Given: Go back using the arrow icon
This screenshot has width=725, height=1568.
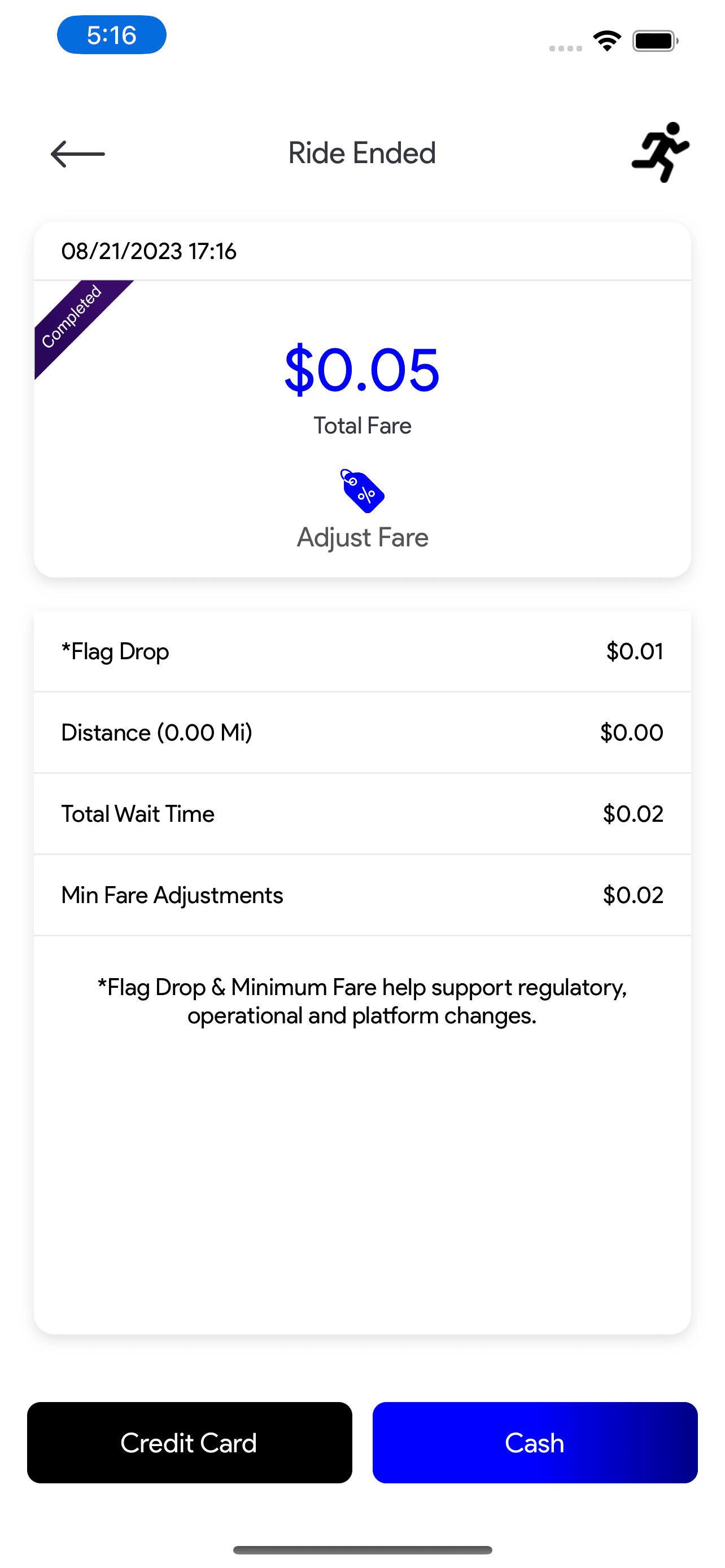Looking at the screenshot, I should click(77, 154).
